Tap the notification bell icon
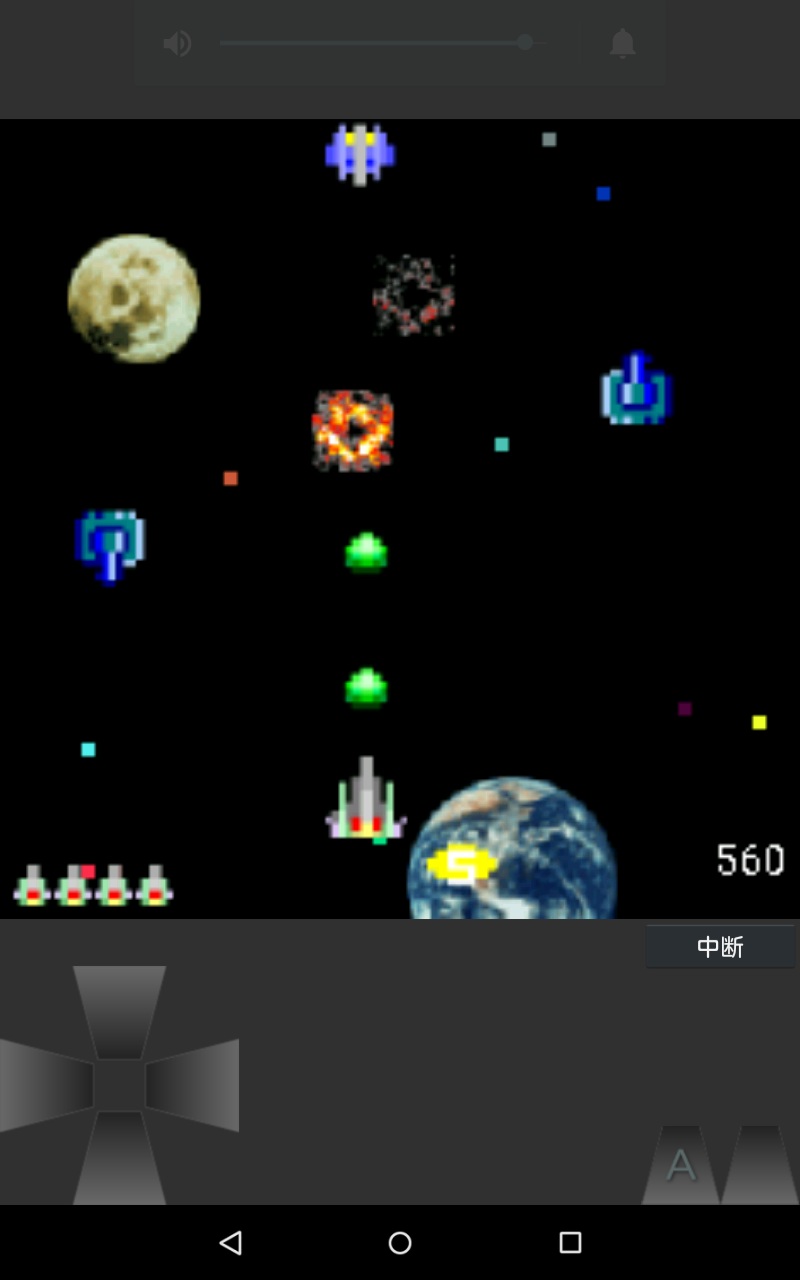 coord(622,43)
